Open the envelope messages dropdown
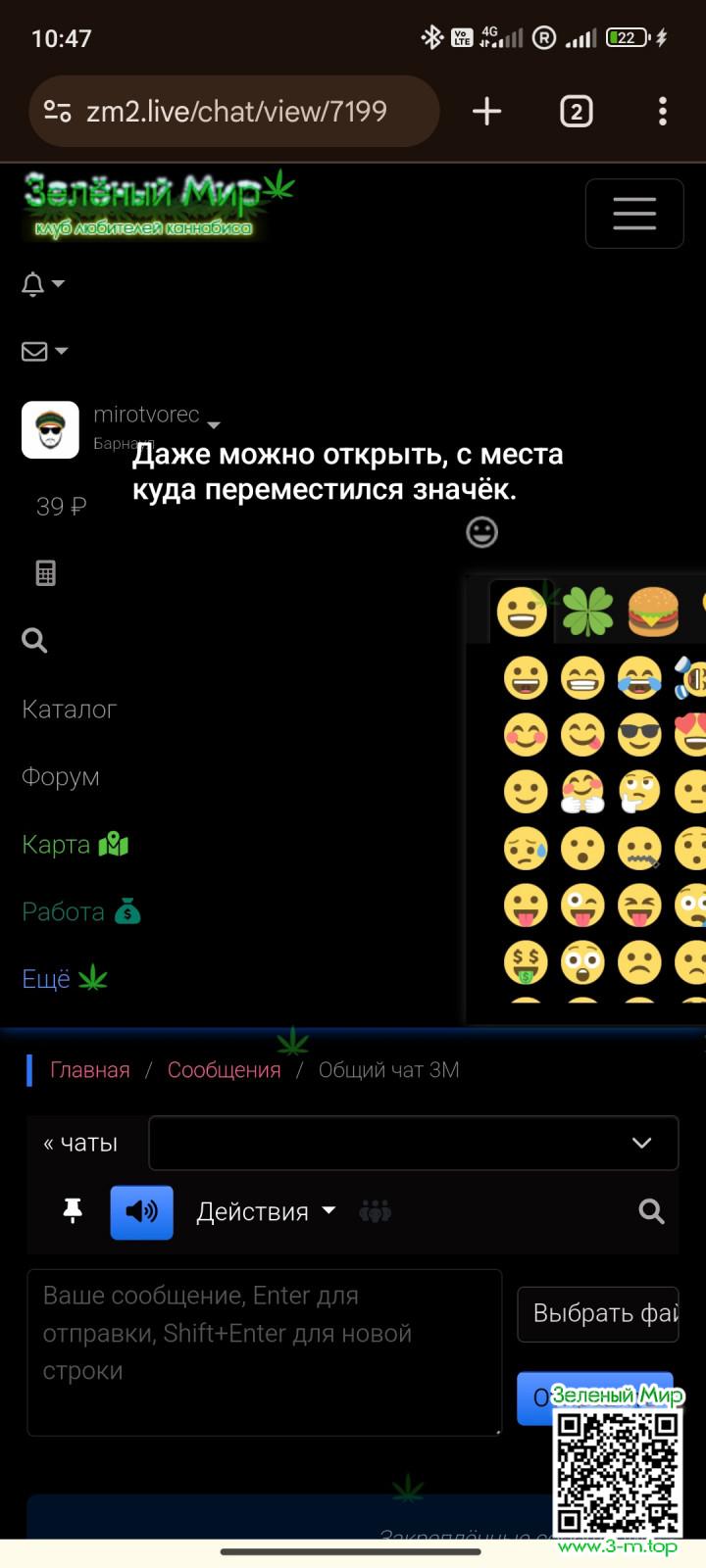Screen dimensions: 706x1568 click(x=44, y=351)
